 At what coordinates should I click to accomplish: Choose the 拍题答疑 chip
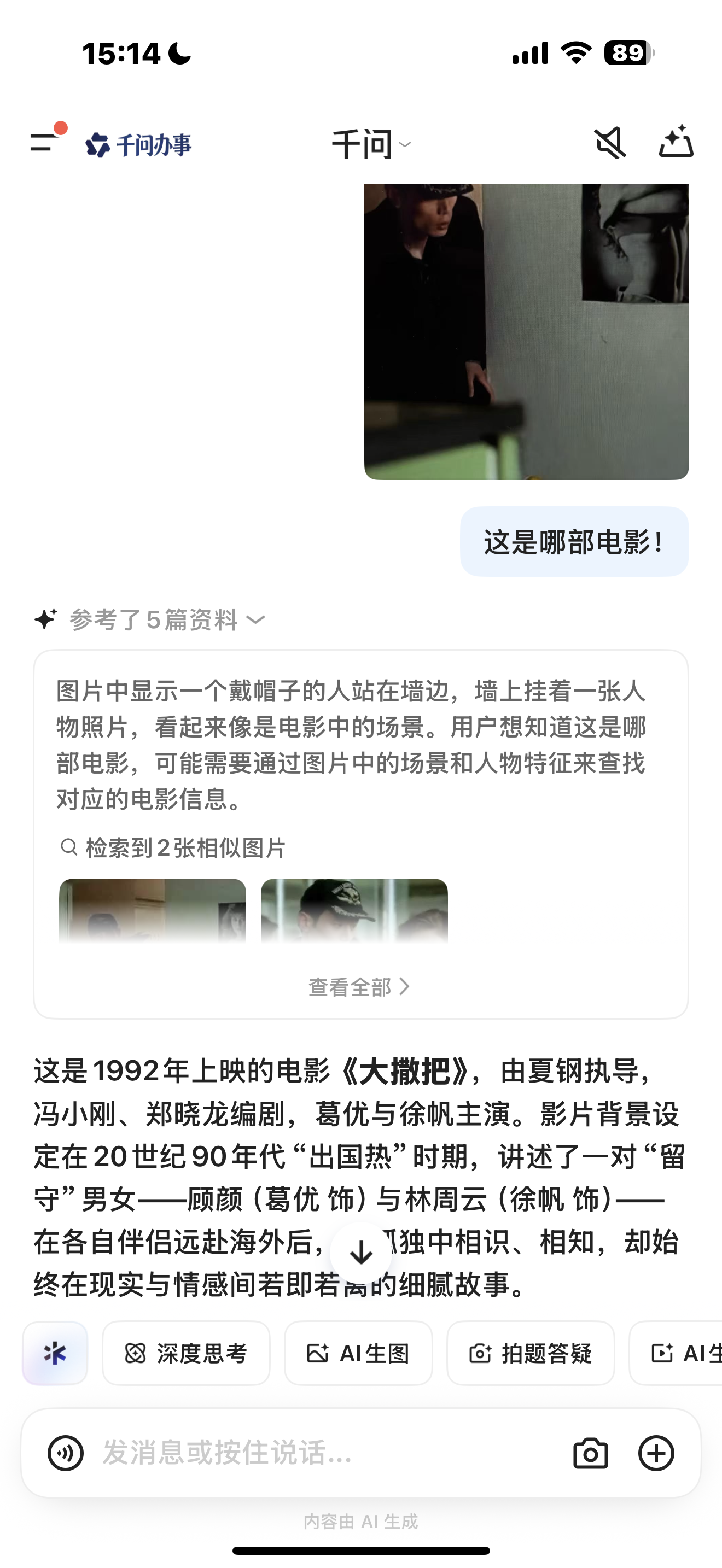pos(530,1353)
